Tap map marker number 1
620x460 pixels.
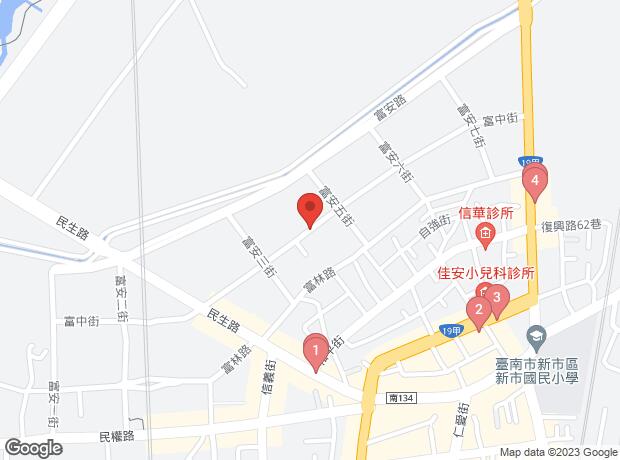click(316, 351)
